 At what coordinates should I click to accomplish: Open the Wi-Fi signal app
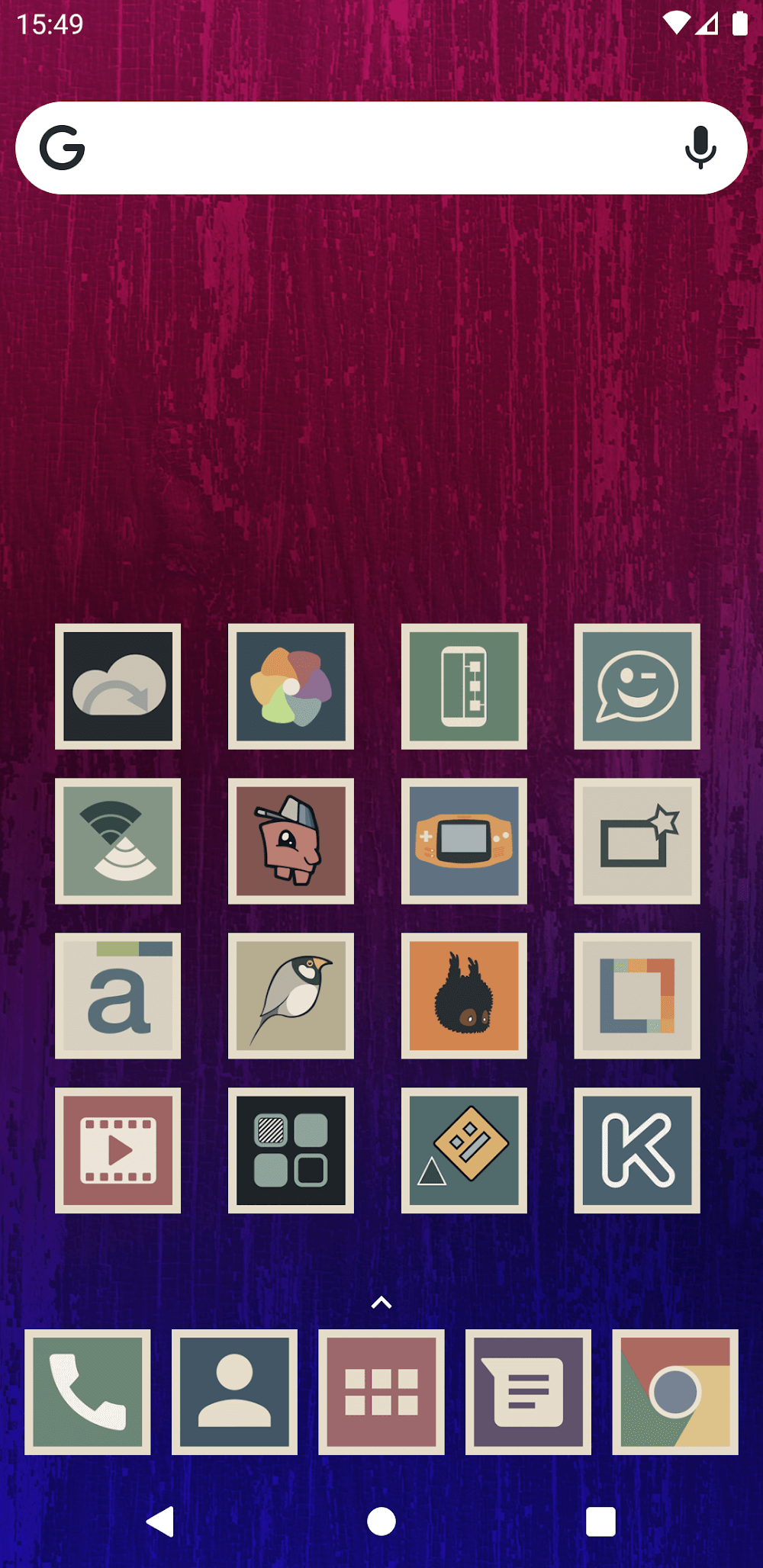[118, 841]
